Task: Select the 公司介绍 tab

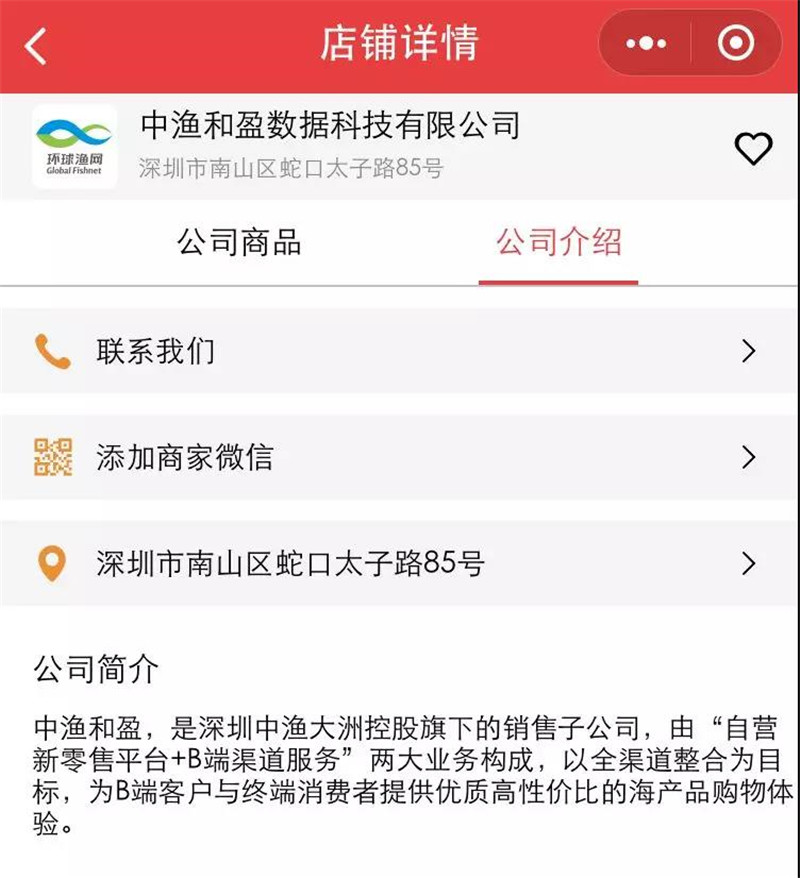Action: (x=559, y=242)
